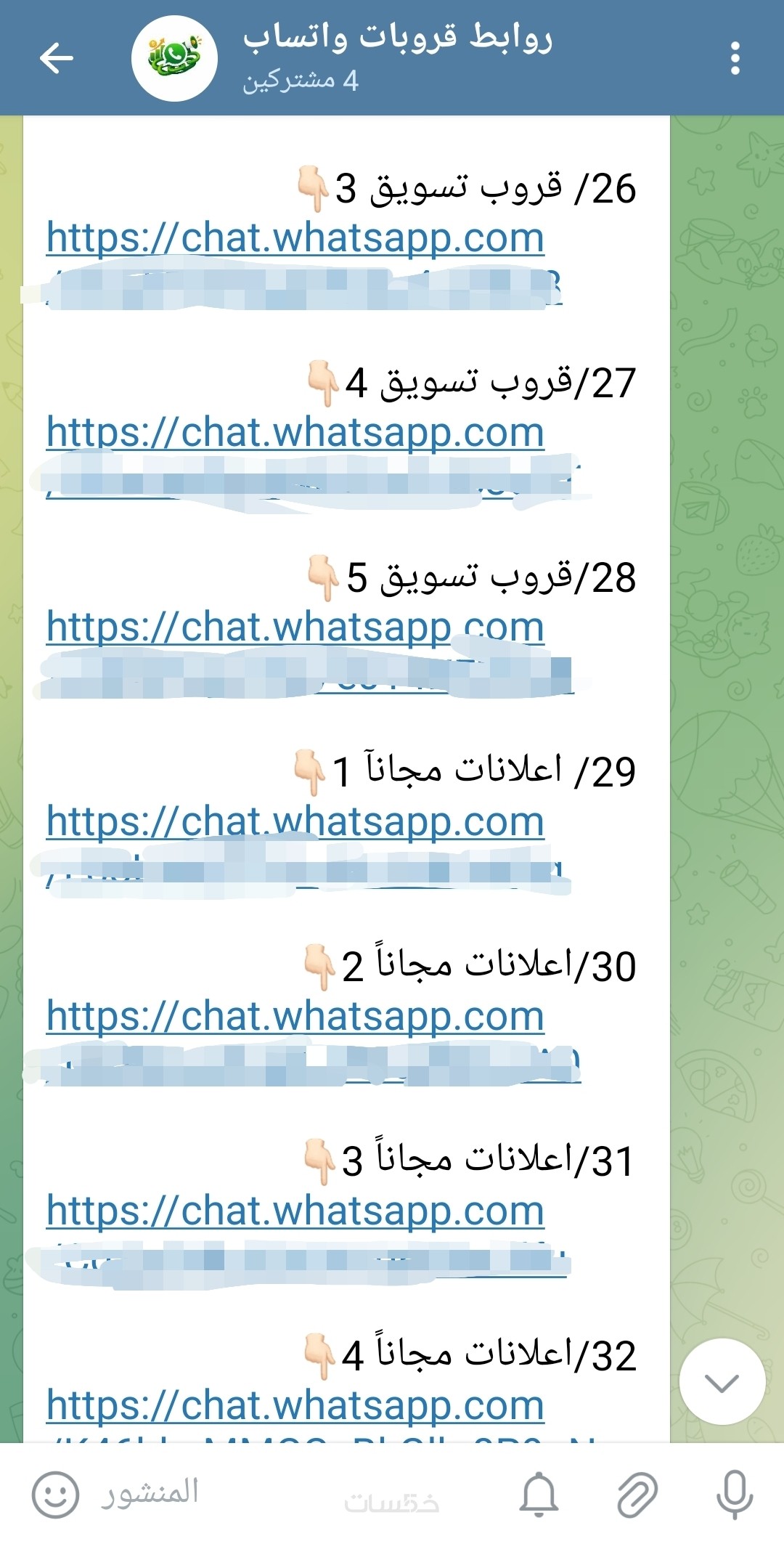Open the three-dot overflow menu
Viewport: 784px width, 1544px height.
click(x=735, y=58)
